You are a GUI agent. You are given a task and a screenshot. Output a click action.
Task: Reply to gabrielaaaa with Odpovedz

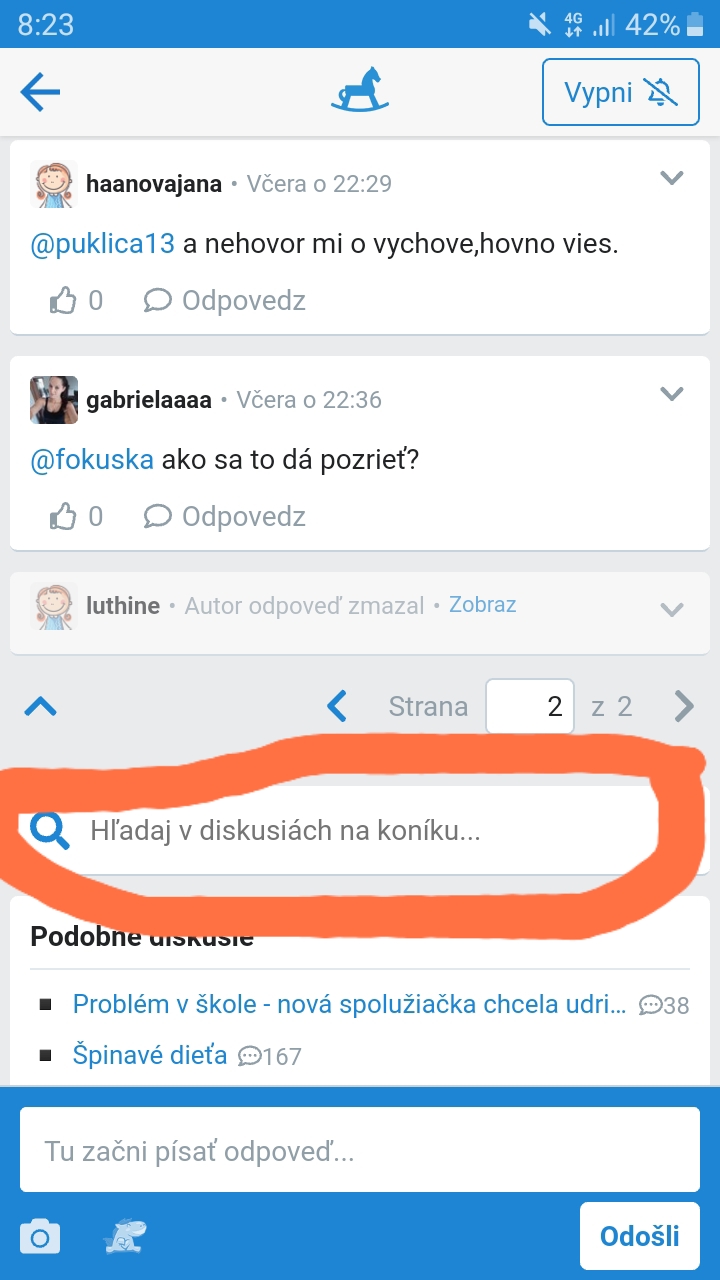click(225, 516)
